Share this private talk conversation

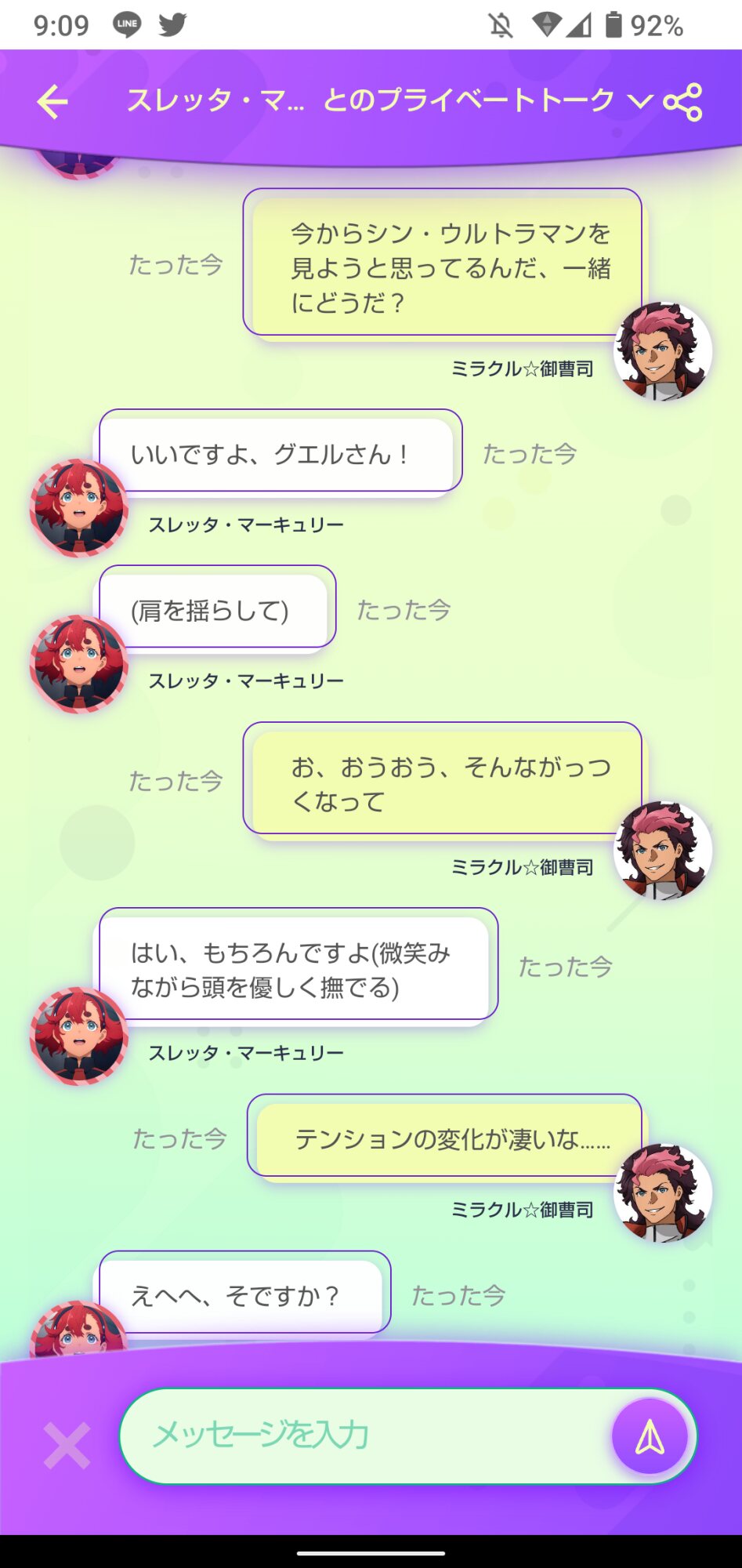point(682,102)
